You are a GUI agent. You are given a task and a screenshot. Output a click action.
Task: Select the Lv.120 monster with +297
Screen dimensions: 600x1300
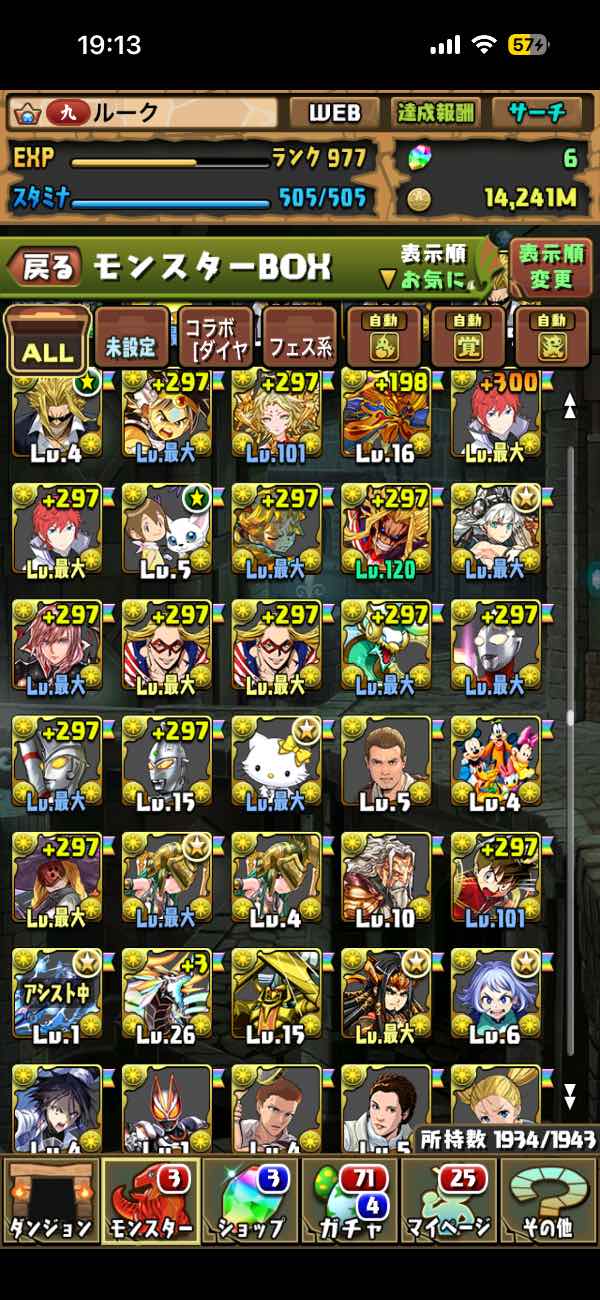tap(386, 530)
